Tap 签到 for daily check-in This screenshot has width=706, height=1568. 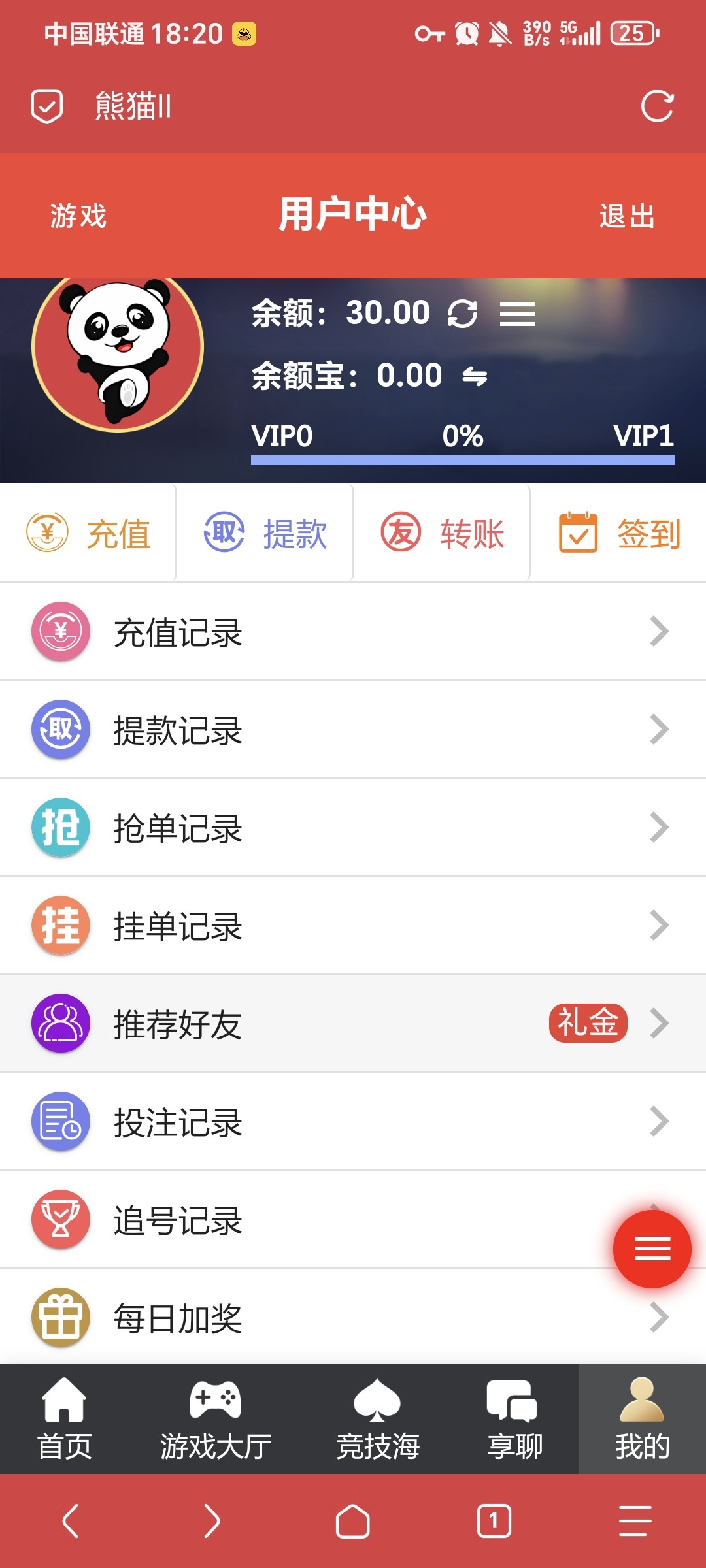[618, 533]
